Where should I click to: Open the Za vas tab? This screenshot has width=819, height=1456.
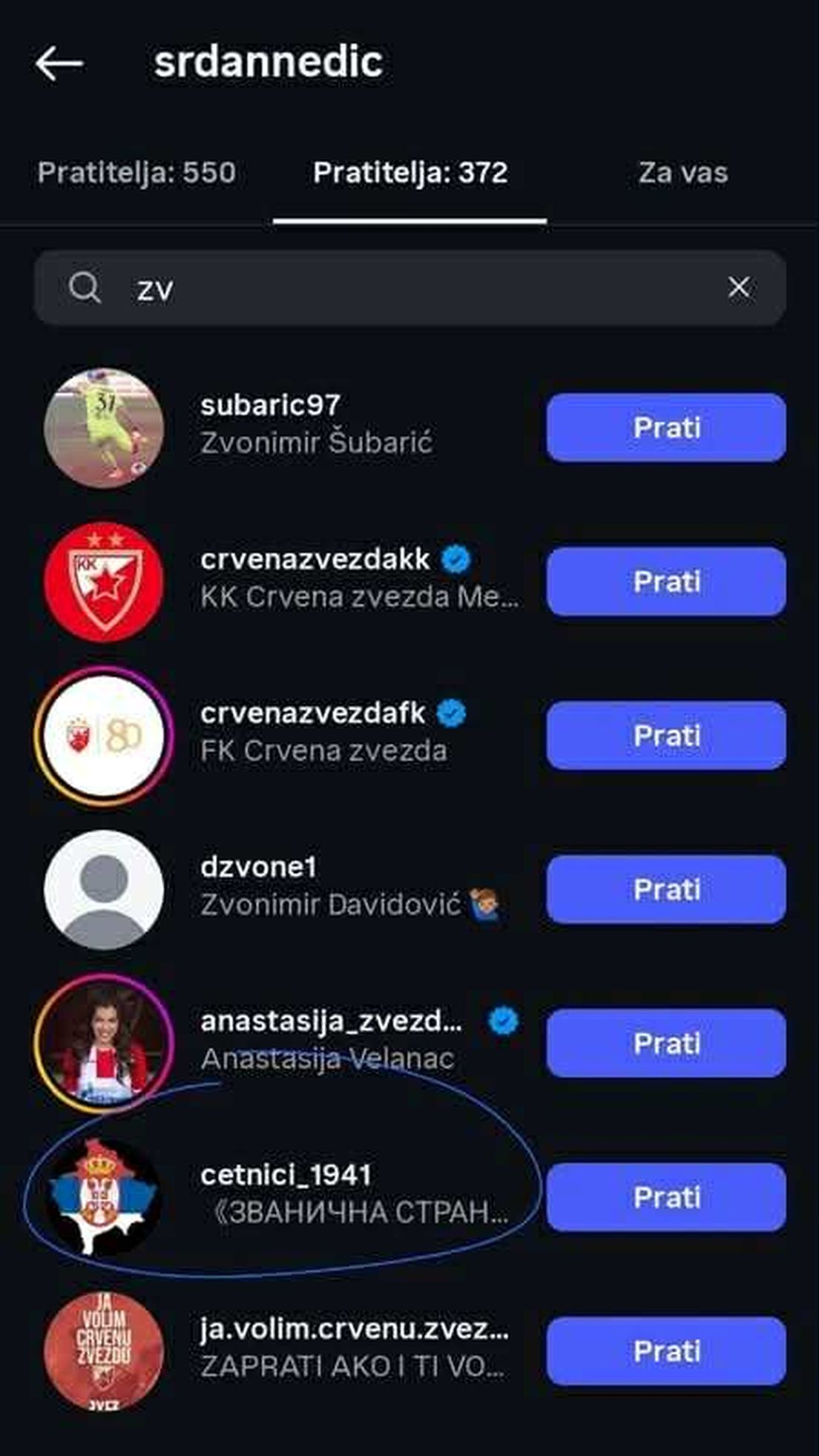tap(683, 174)
